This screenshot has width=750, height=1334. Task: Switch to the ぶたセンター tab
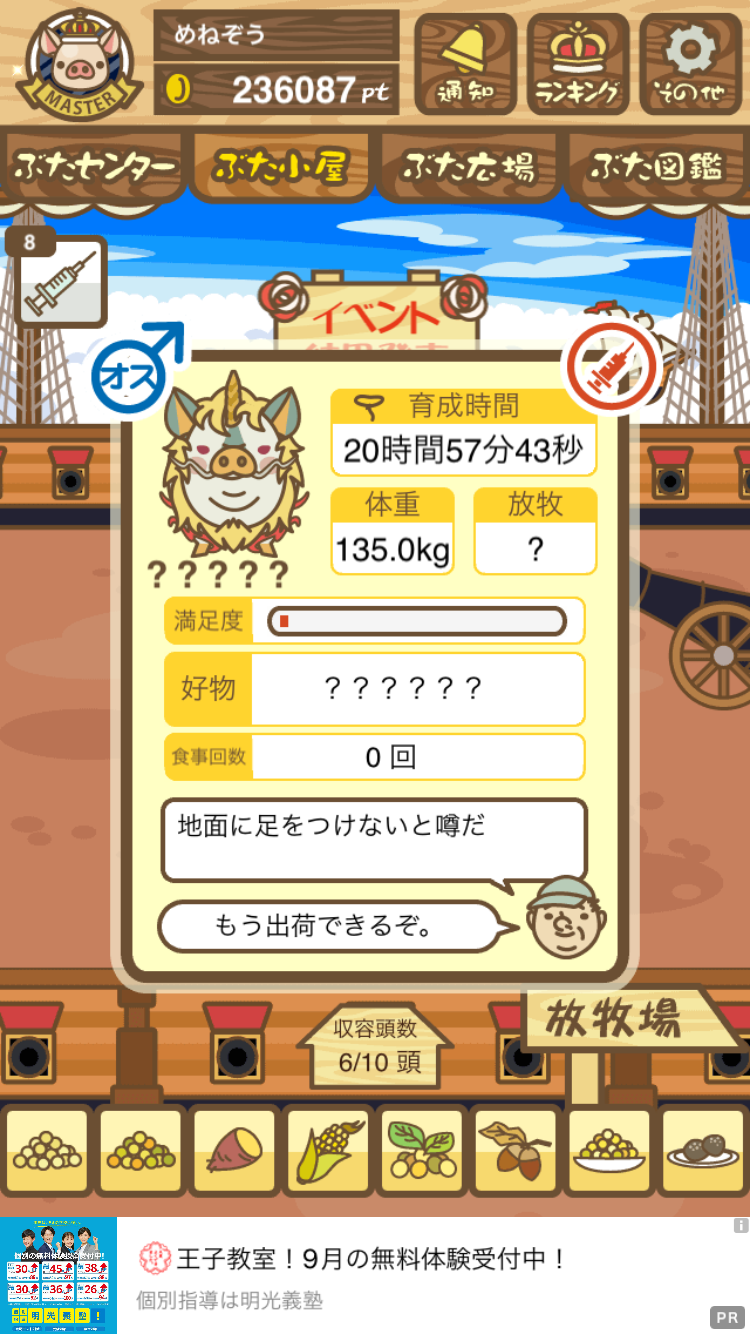pos(95,166)
